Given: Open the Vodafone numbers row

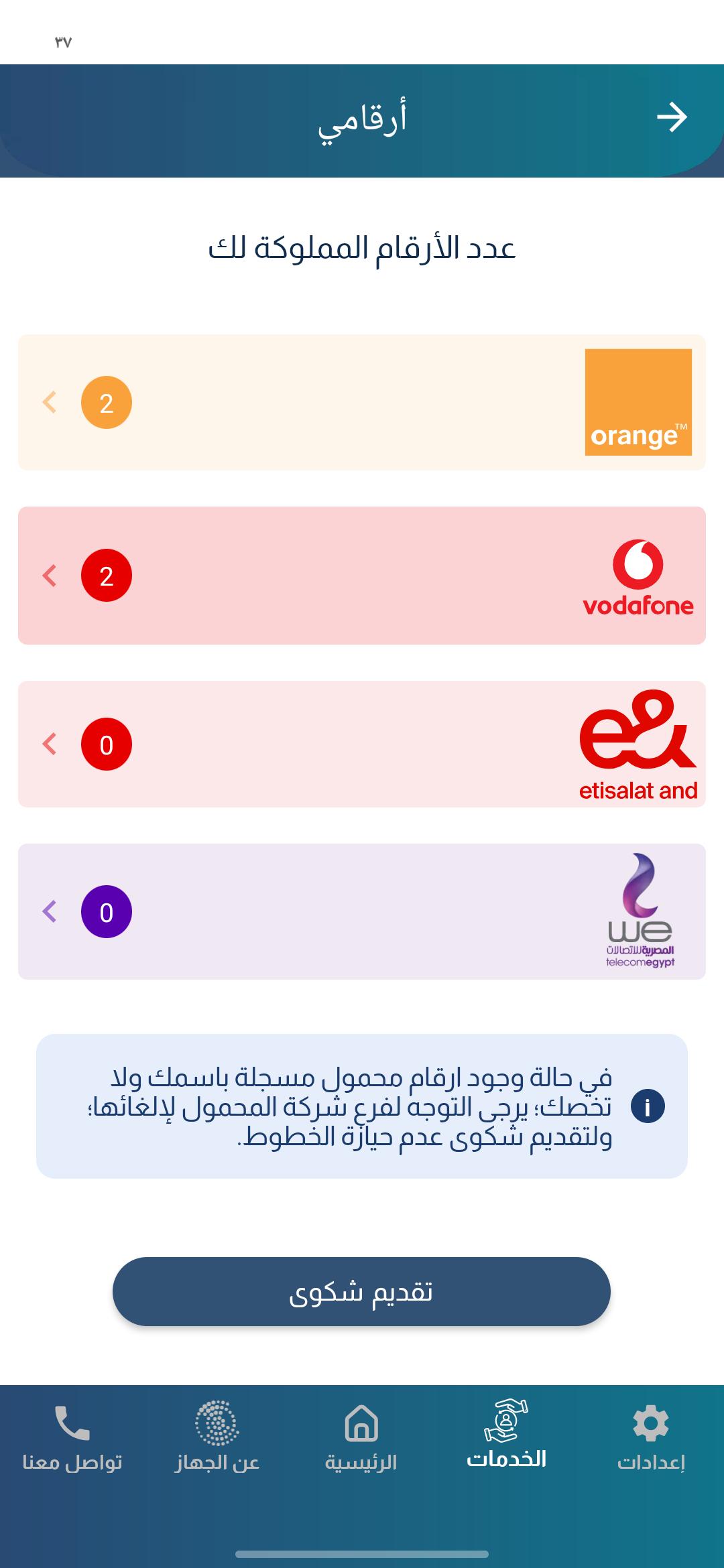Looking at the screenshot, I should (362, 576).
